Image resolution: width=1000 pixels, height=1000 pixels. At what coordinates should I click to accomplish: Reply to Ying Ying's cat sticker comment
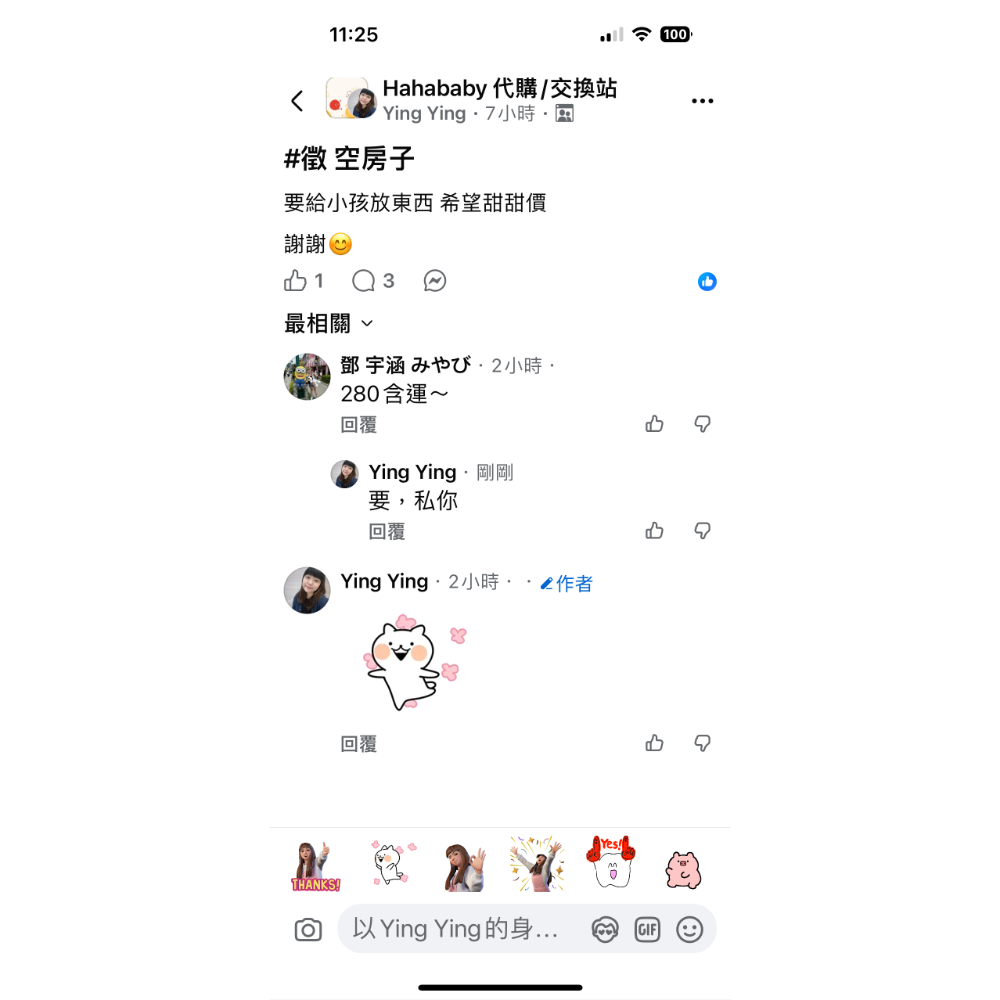pos(359,744)
